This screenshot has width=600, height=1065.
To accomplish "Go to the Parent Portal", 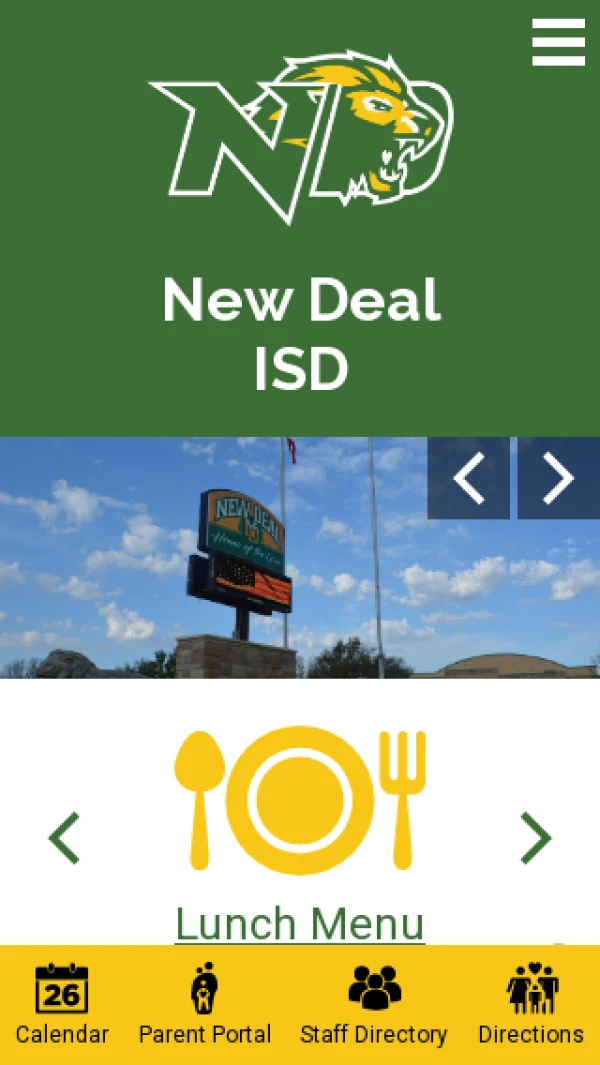I will click(205, 1004).
